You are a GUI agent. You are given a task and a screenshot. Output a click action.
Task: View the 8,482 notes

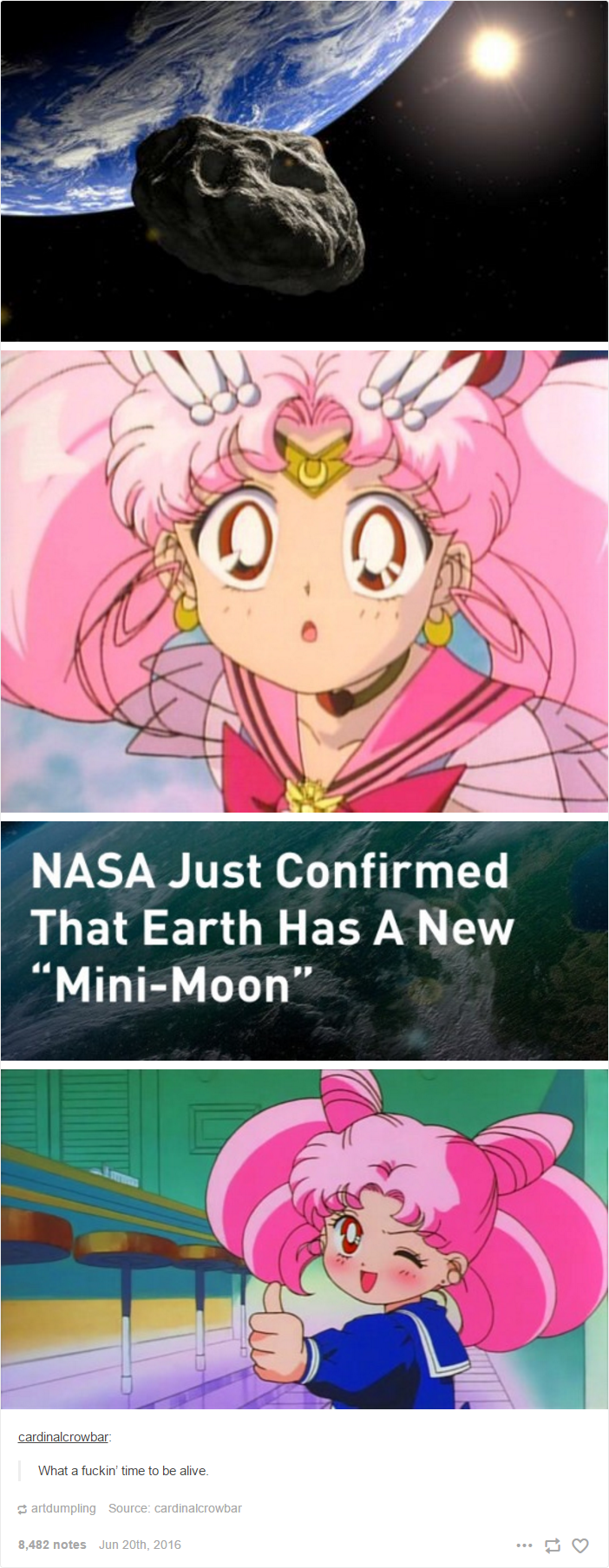pyautogui.click(x=52, y=1545)
